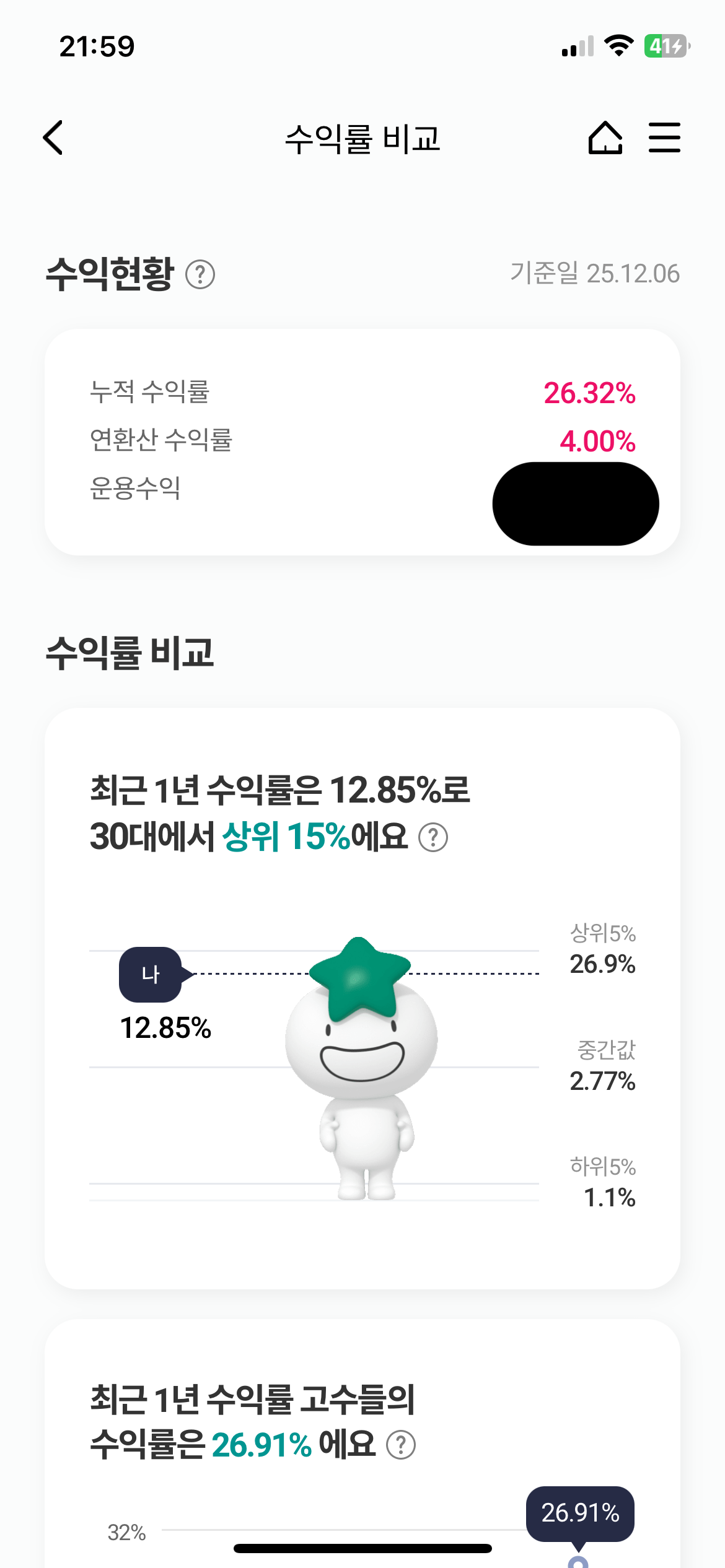Viewport: 725px width, 1568px height.
Task: Tap the green star on the mascot
Action: pos(358,975)
